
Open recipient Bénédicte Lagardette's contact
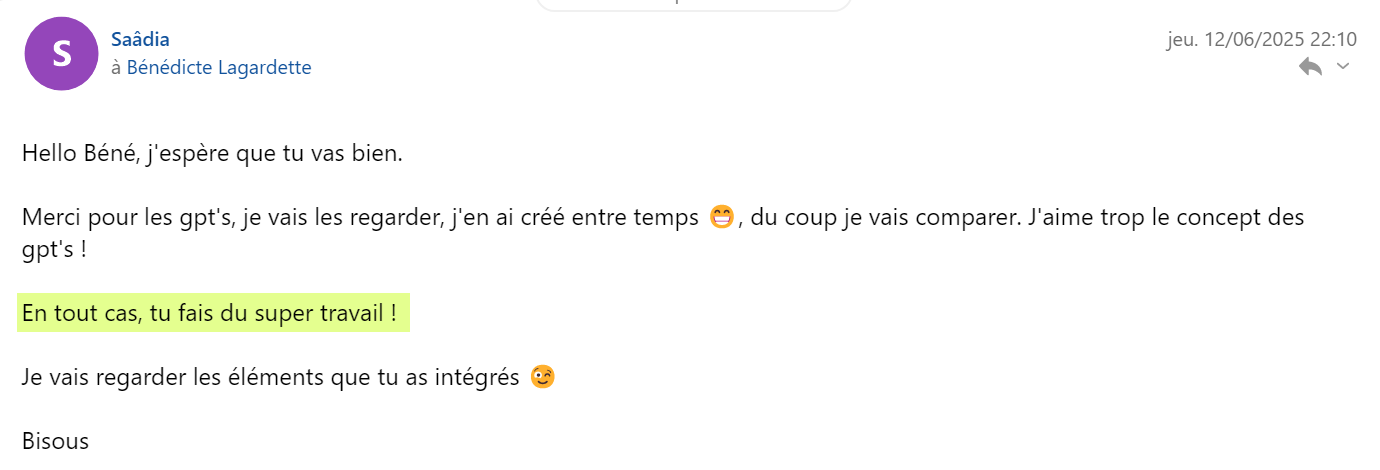(x=219, y=68)
